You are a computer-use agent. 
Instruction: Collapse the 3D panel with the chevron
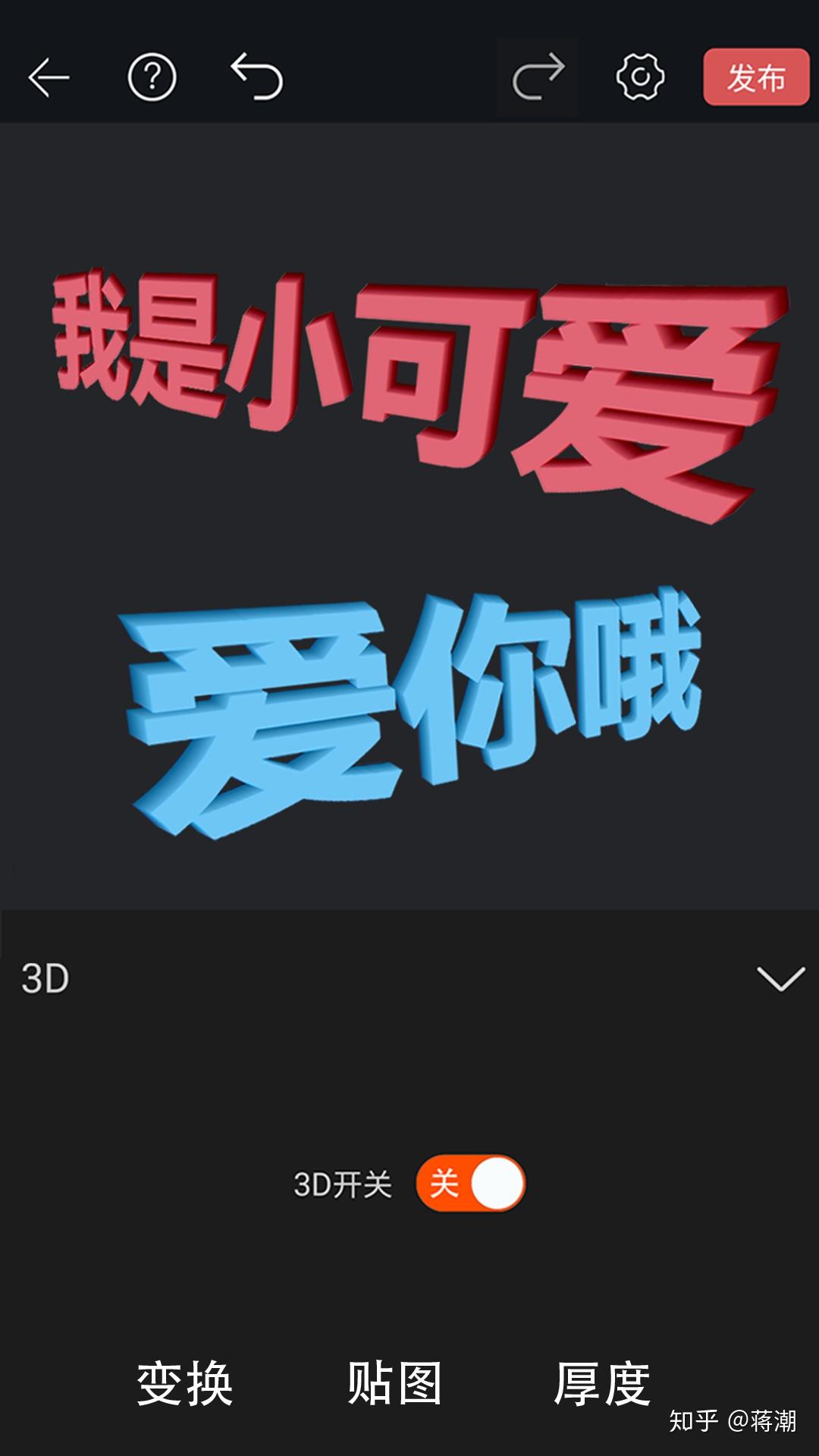coord(783,981)
